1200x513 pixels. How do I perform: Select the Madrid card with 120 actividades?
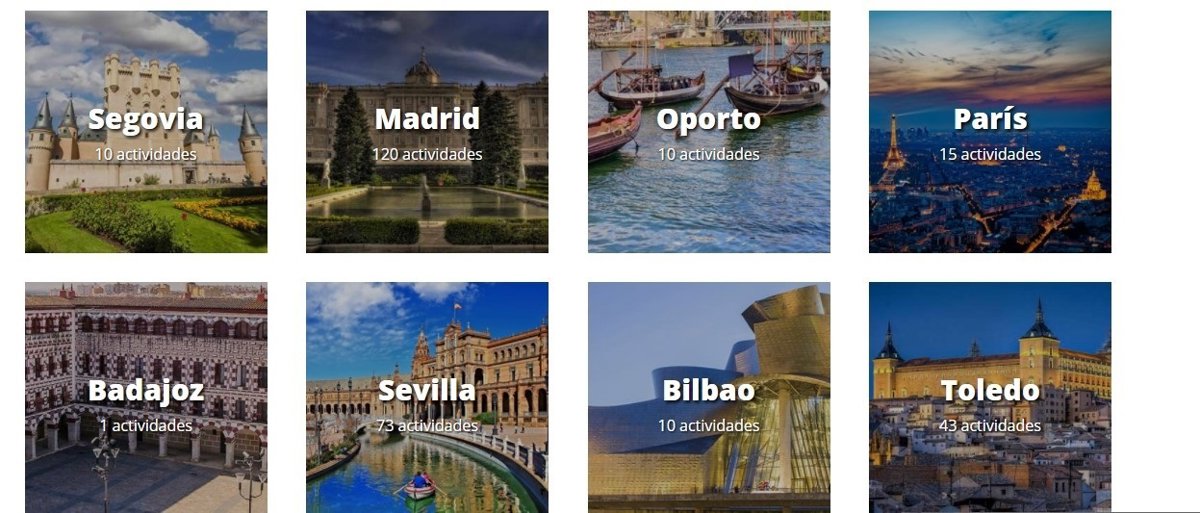click(x=427, y=132)
